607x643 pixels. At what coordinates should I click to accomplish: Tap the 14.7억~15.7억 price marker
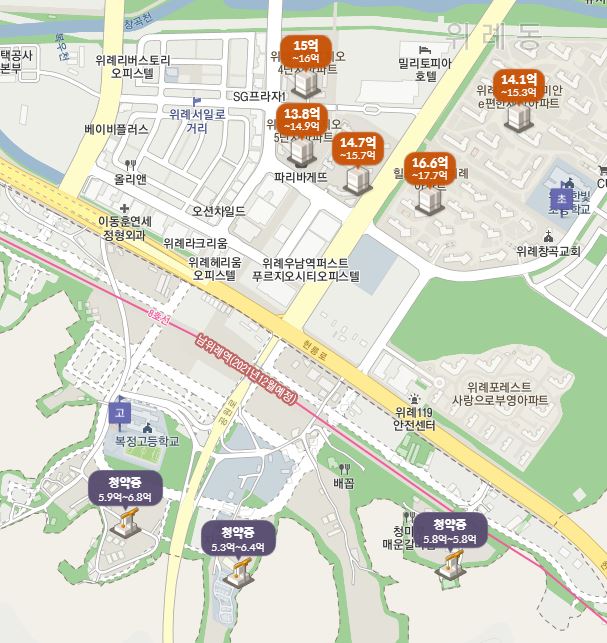click(358, 148)
